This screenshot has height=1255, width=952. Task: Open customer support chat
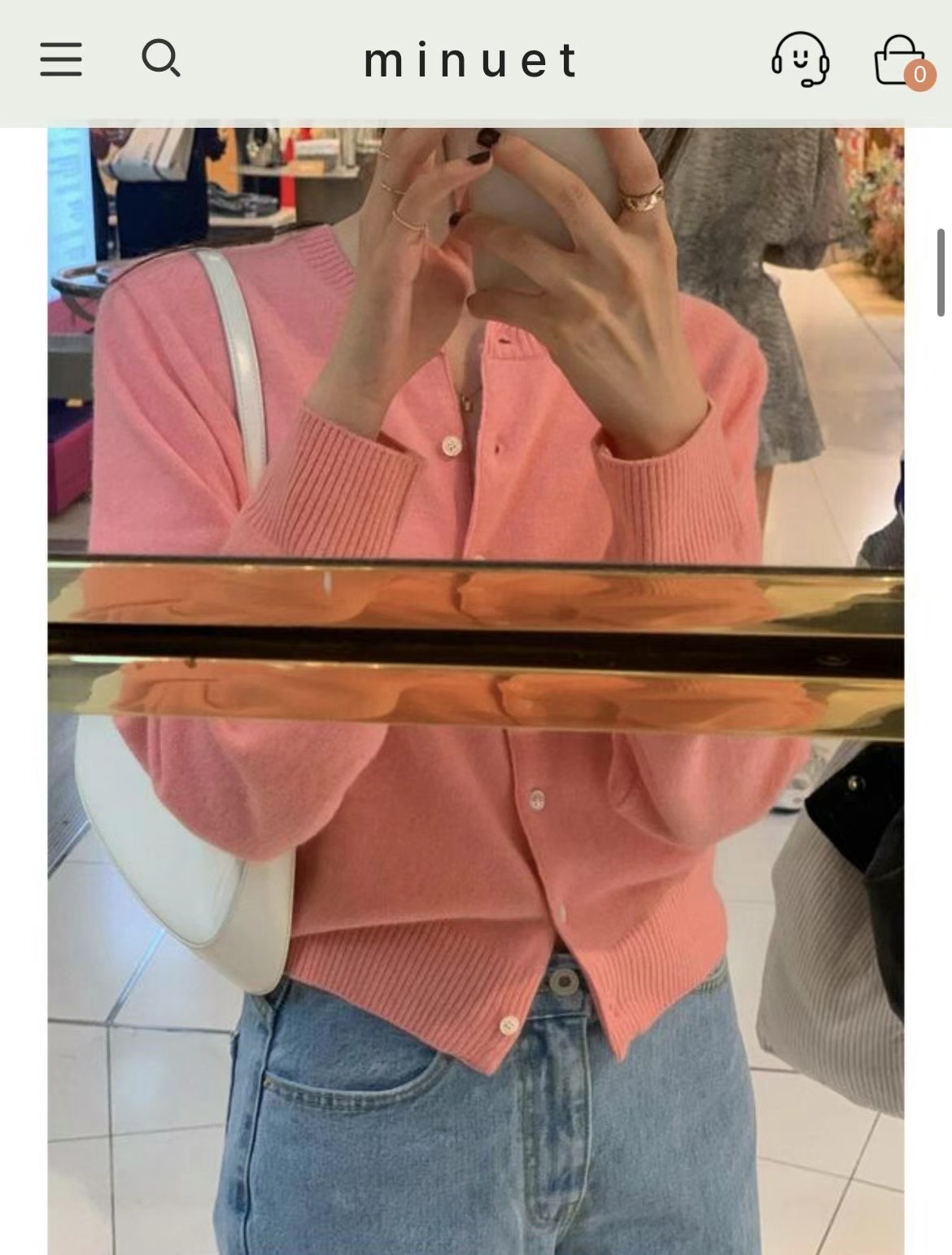pos(800,59)
